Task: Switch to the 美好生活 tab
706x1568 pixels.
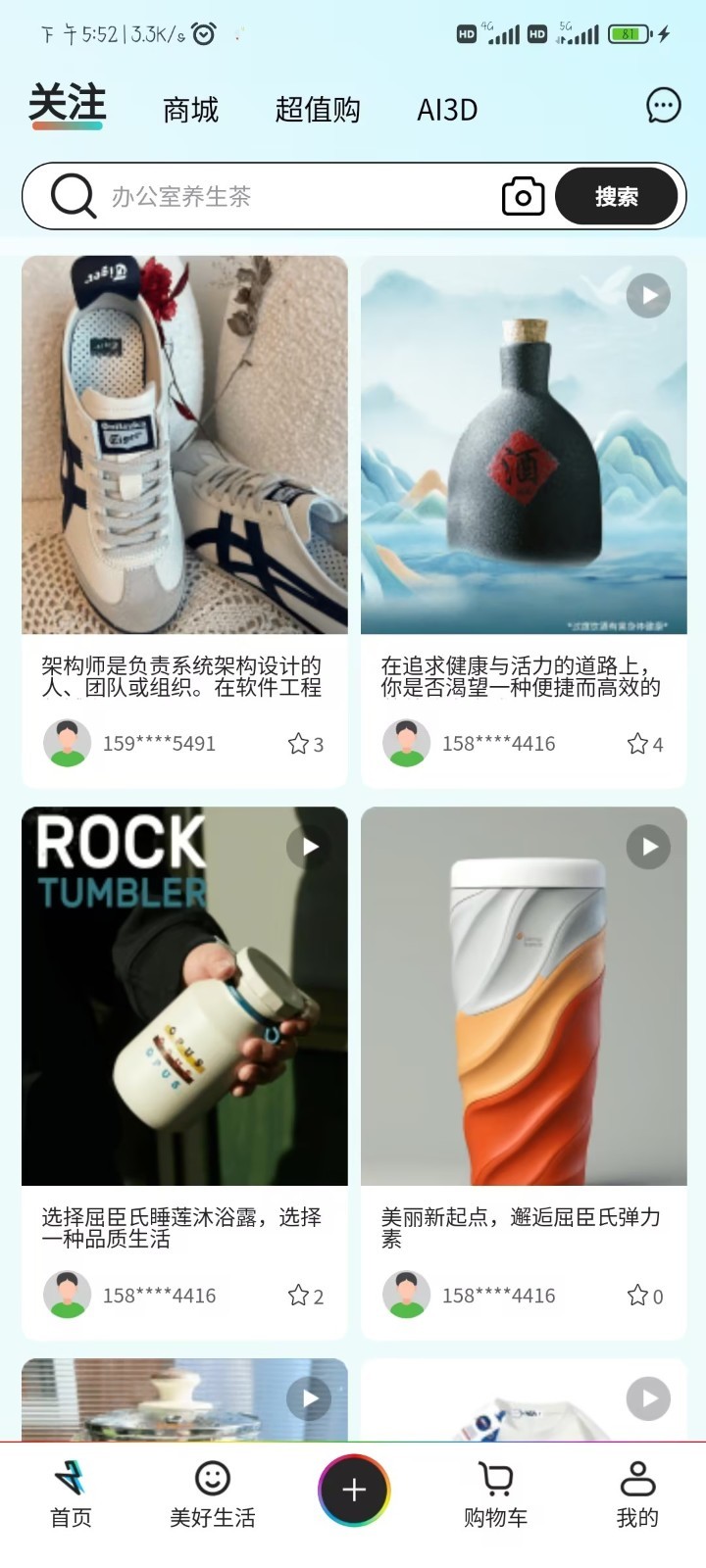Action: pyautogui.click(x=212, y=1494)
